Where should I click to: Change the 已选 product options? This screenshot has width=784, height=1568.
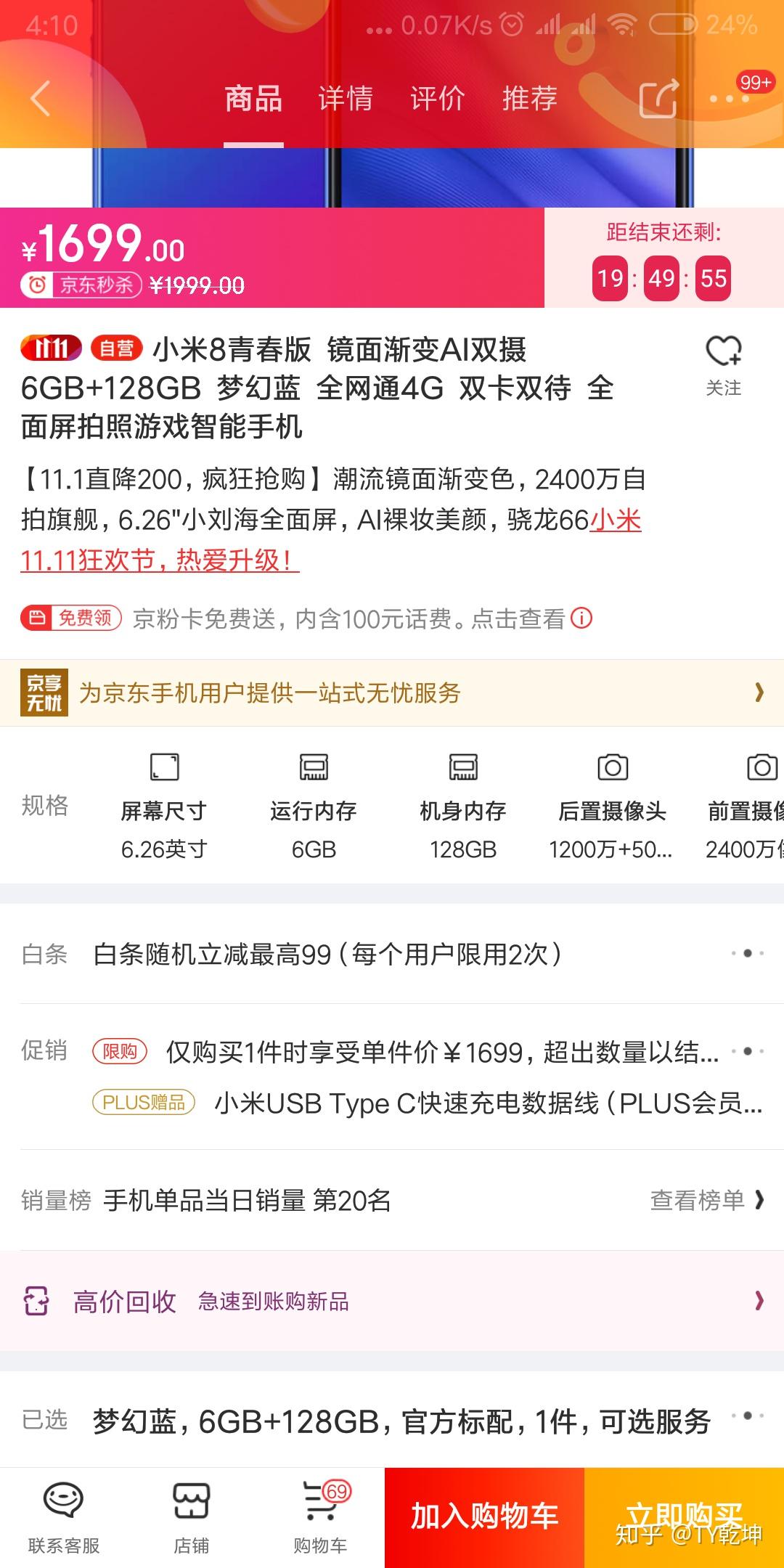(392, 1421)
